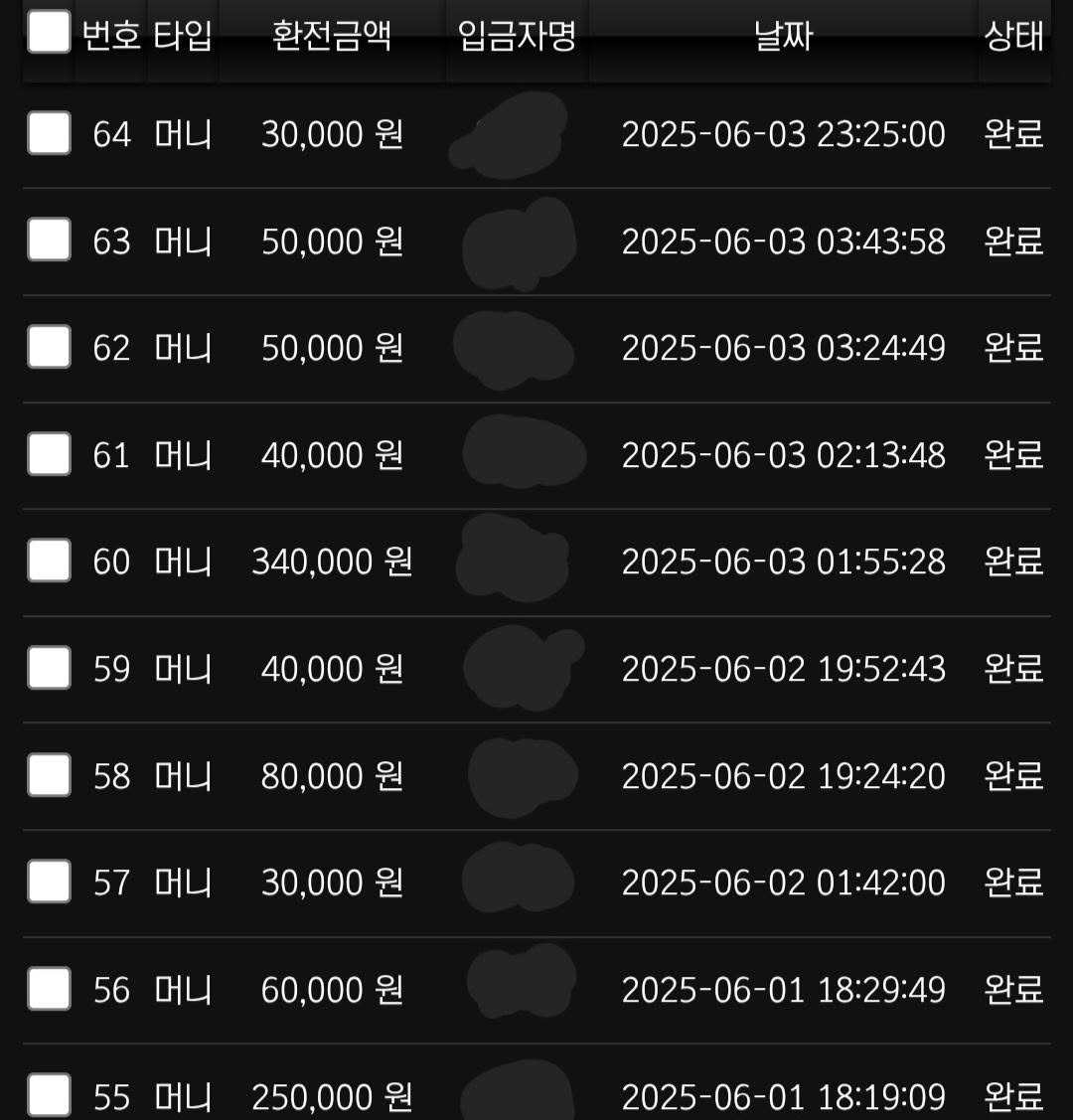Screen dimensions: 1073x1120
Task: Tick the checkbox for the 80,000 원 row 58
Action: pyautogui.click(x=49, y=775)
